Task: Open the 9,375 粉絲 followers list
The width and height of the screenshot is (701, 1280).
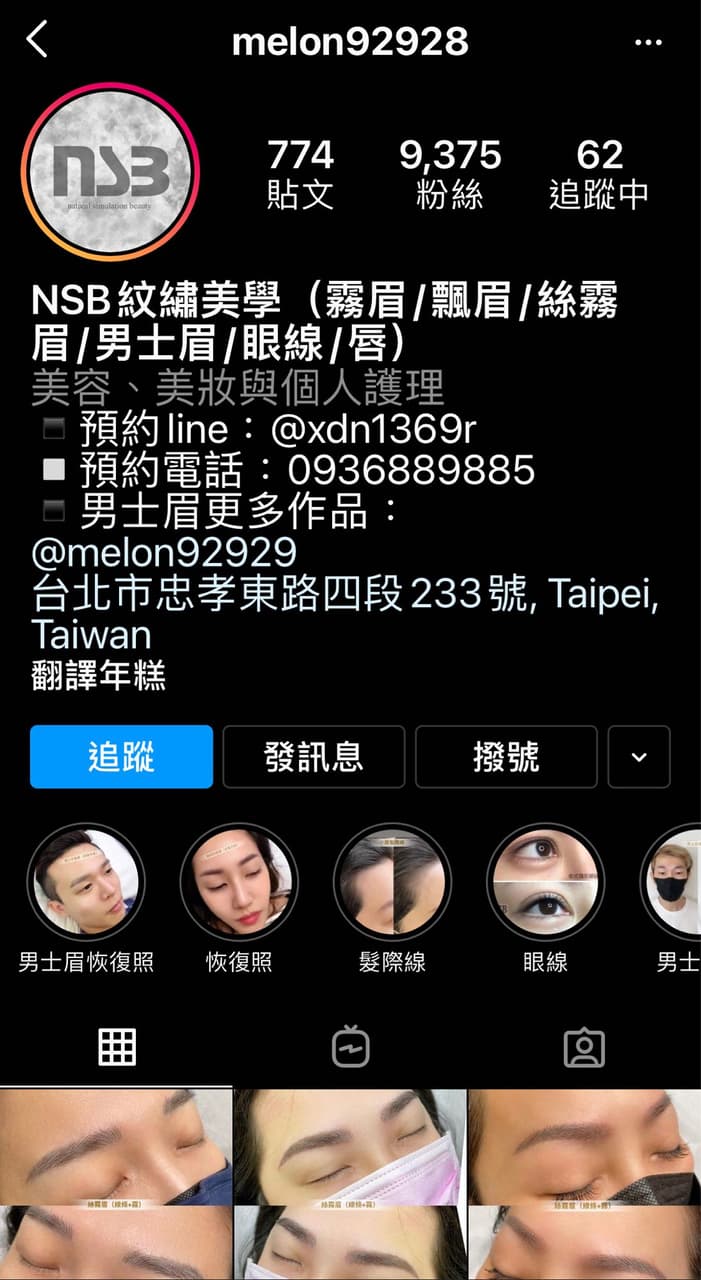Action: [x=450, y=173]
